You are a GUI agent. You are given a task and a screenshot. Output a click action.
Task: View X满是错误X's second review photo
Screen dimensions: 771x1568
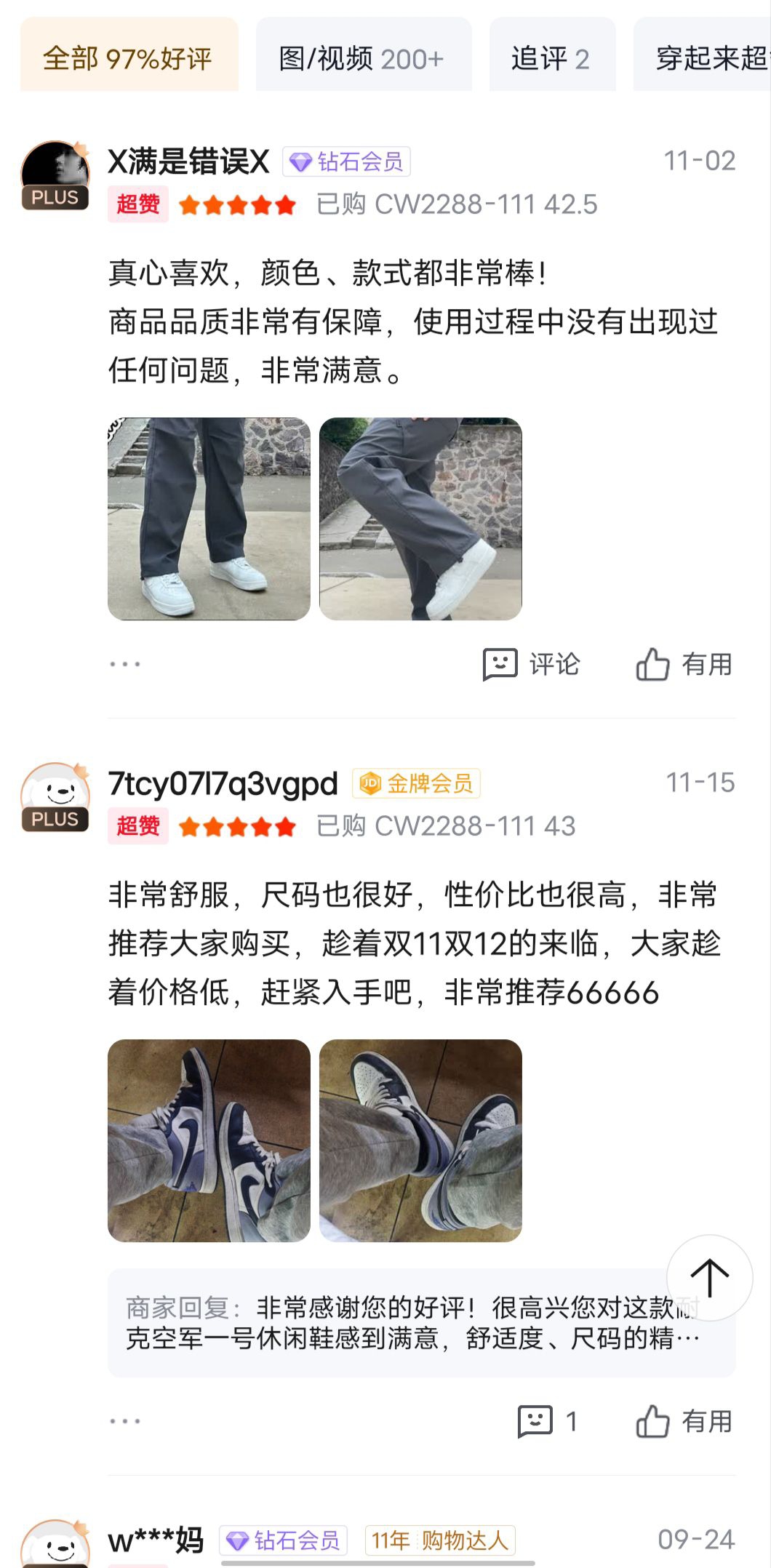420,519
